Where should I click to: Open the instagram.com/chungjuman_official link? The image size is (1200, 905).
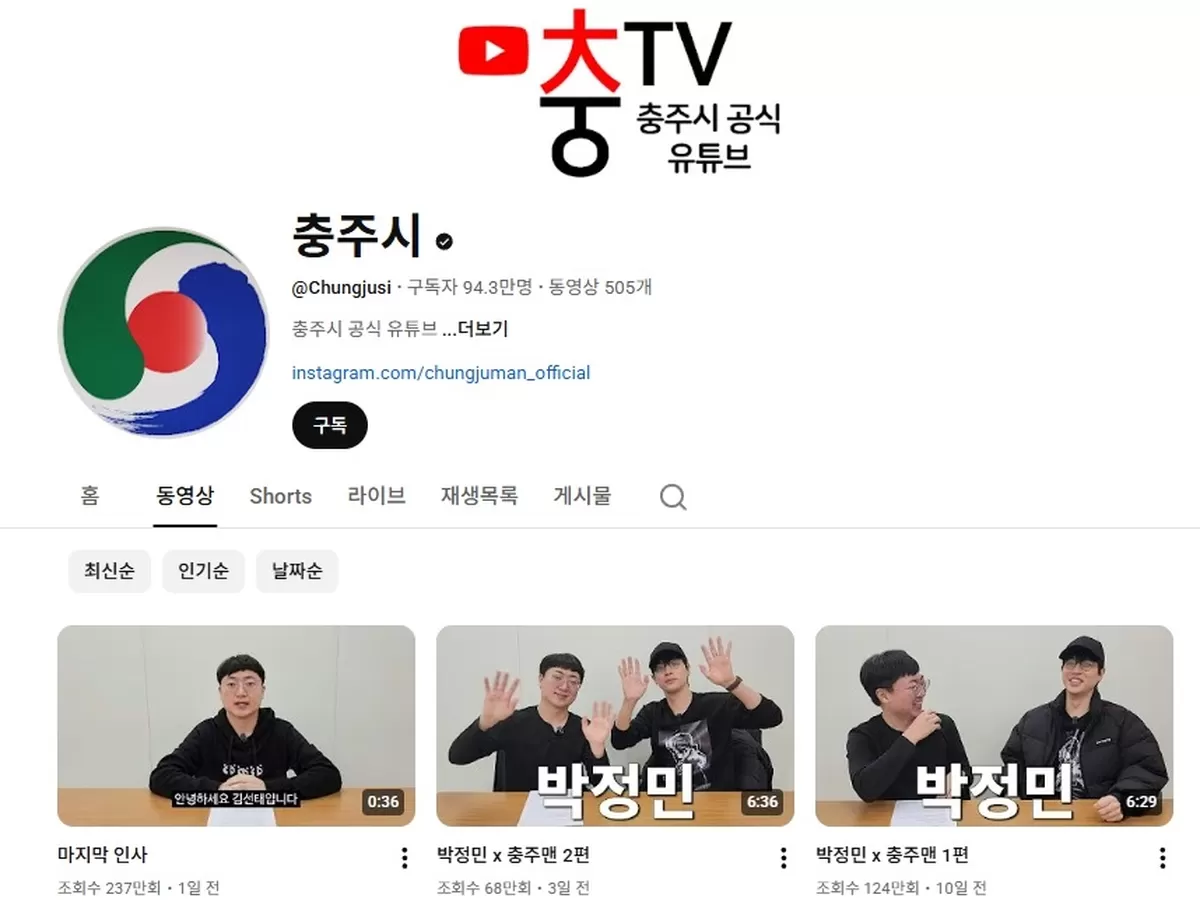click(x=440, y=373)
